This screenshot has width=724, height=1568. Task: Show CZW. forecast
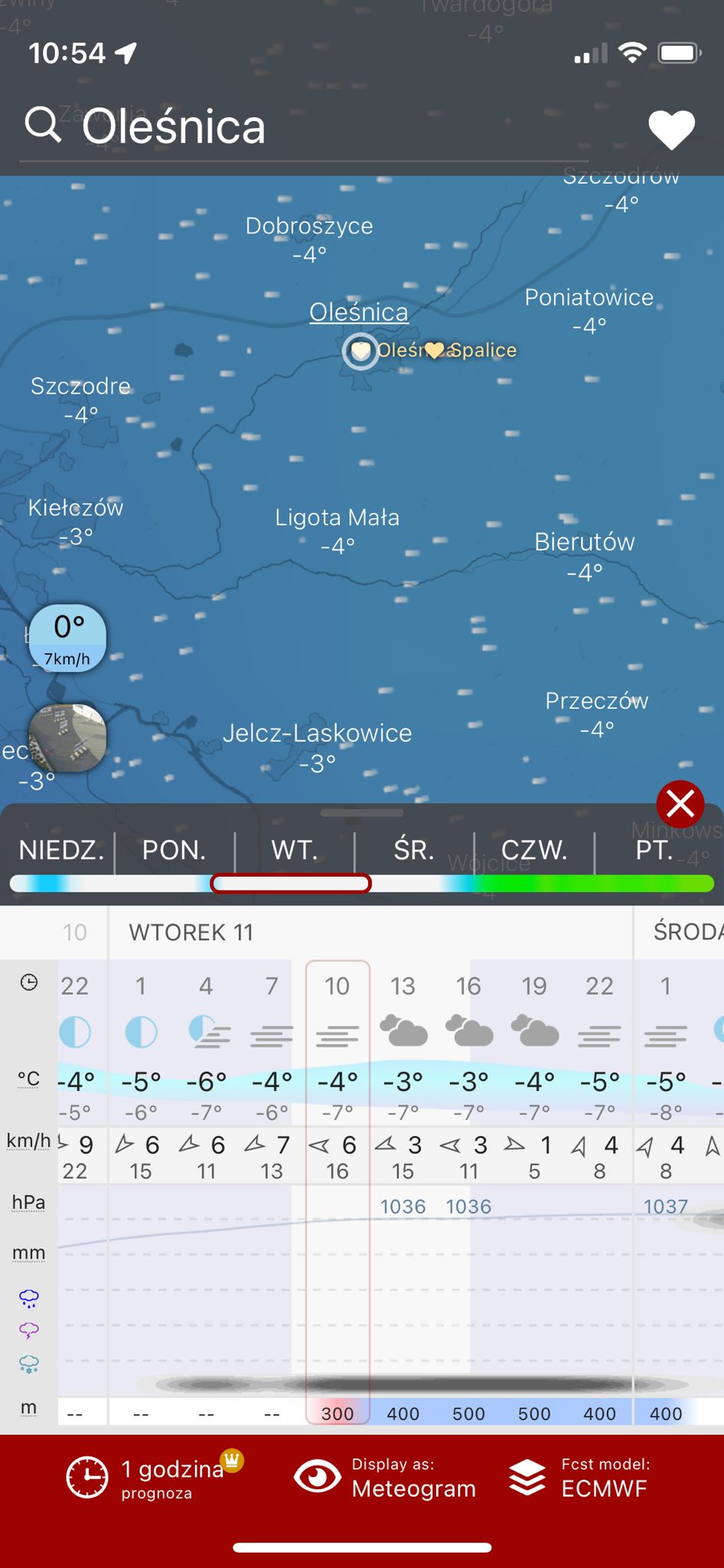click(x=534, y=851)
